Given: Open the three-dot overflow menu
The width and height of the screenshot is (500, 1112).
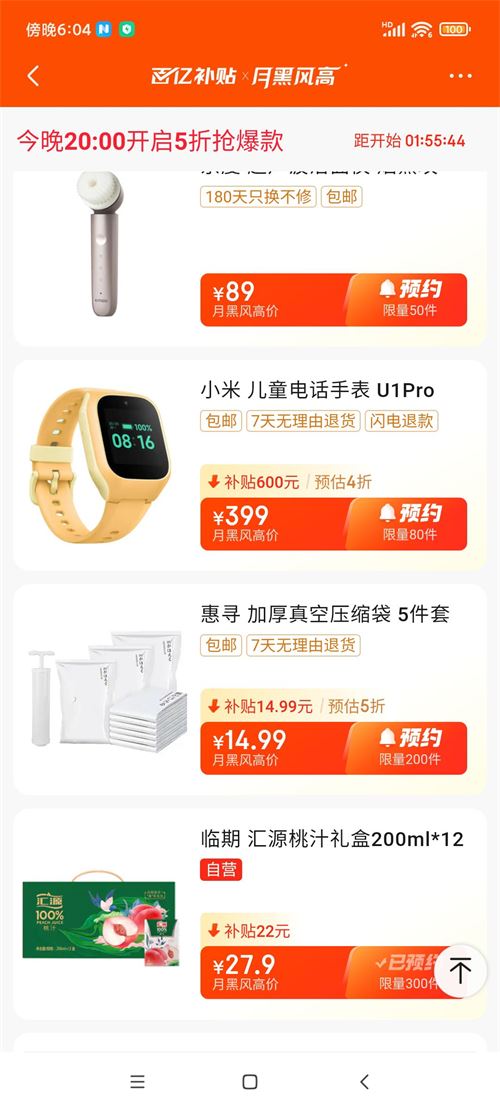Looking at the screenshot, I should [x=460, y=76].
